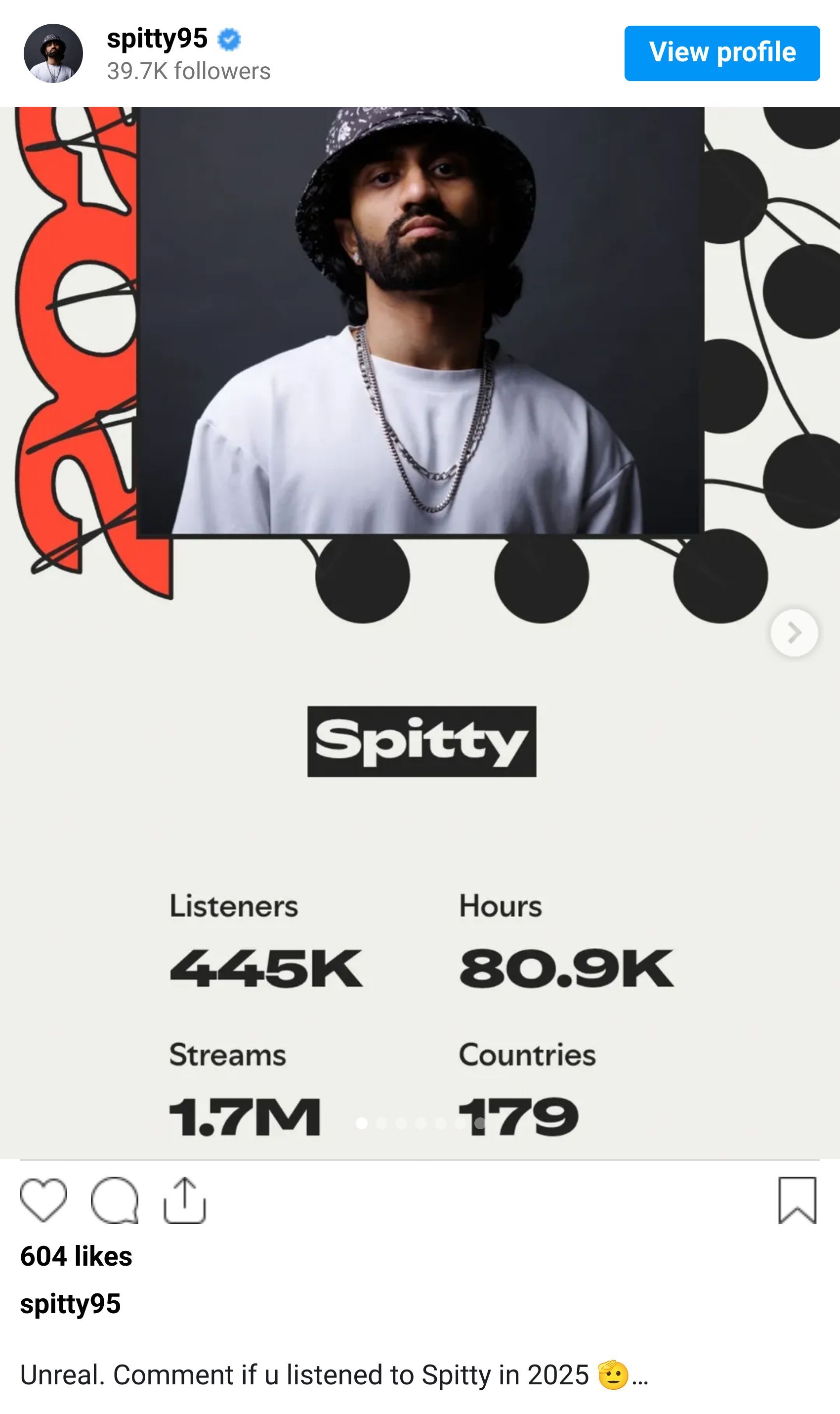Screen dimensions: 840x1414
Task: Open the comments on this post
Action: pos(114,1200)
